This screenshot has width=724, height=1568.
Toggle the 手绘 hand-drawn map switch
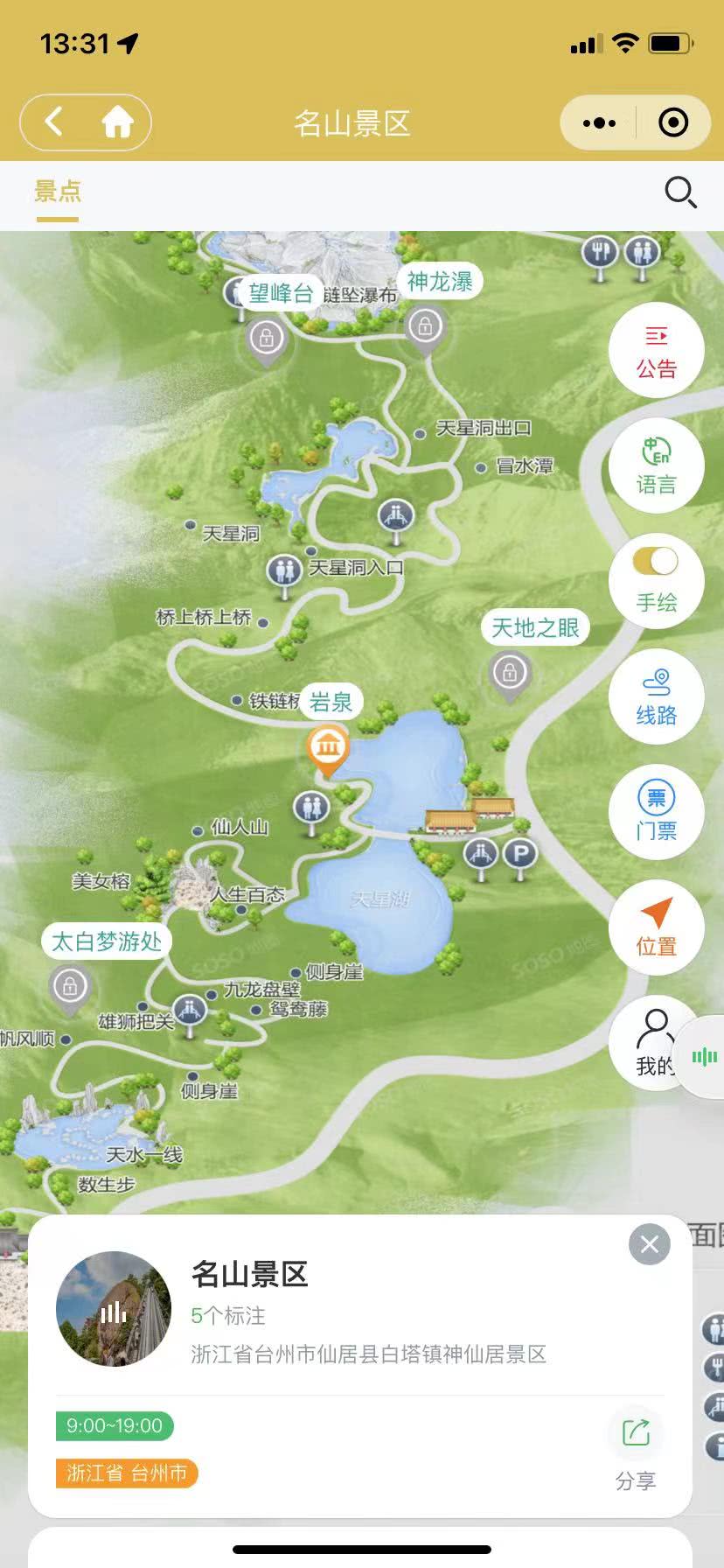(656, 562)
